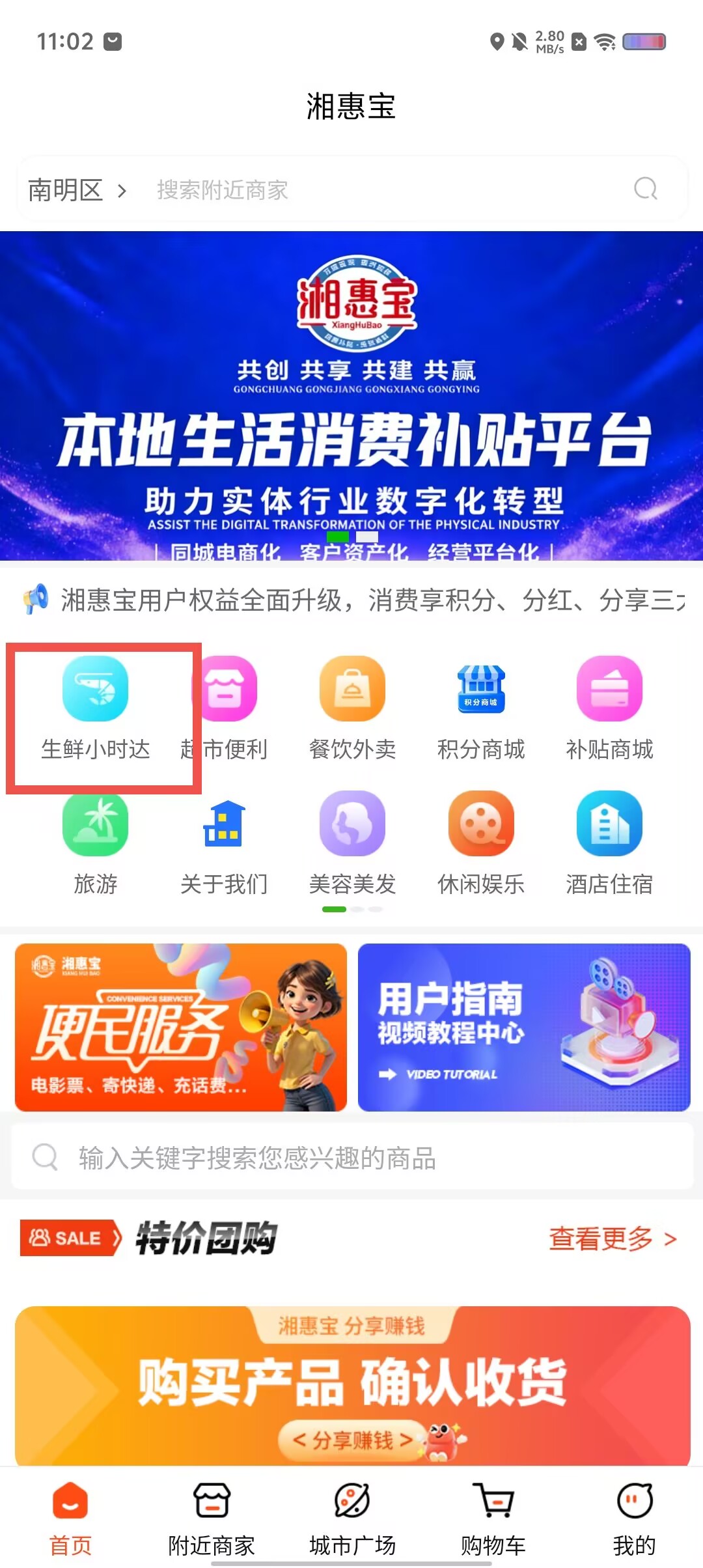Open 美容美发 category
This screenshot has width=703, height=1568.
tap(352, 844)
